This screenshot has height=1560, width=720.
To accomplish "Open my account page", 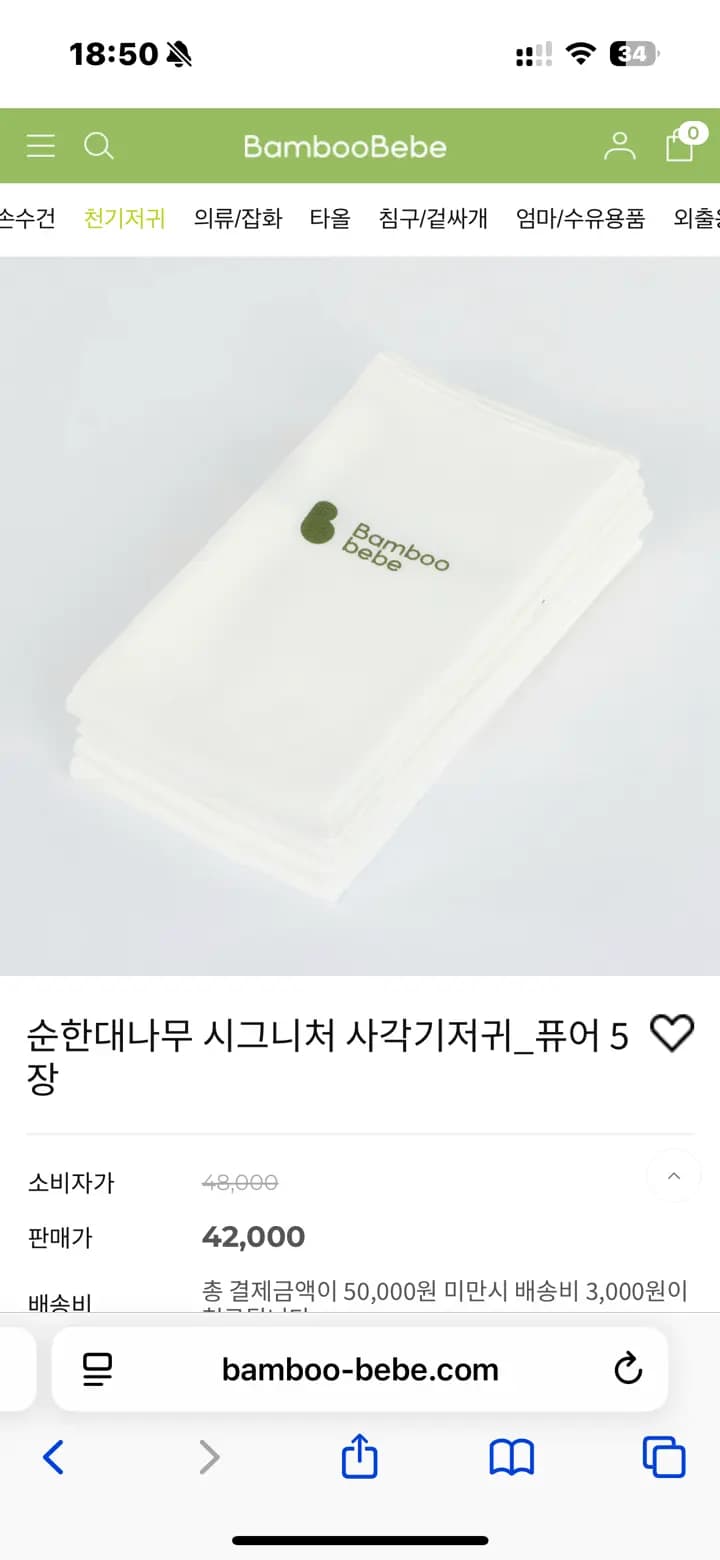I will pos(619,146).
